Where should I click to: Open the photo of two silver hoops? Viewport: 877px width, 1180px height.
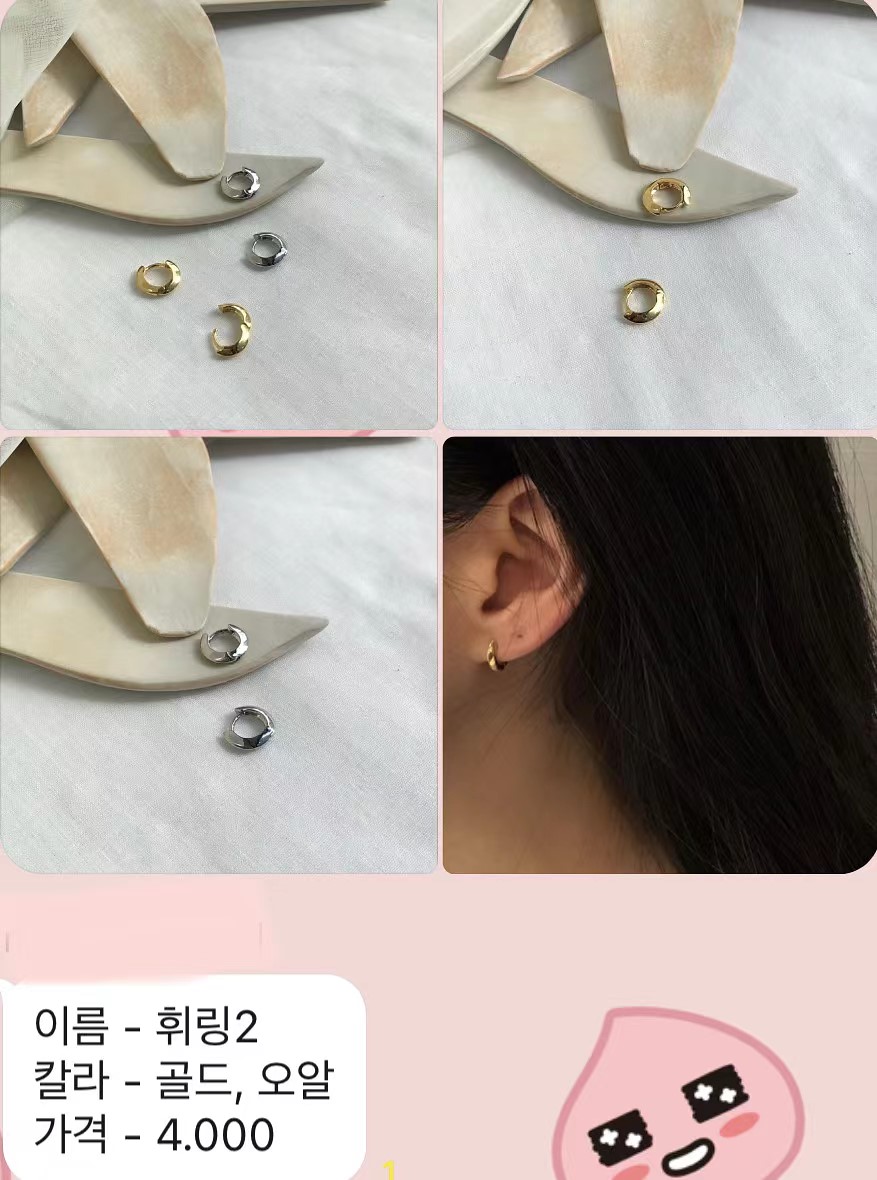click(218, 655)
